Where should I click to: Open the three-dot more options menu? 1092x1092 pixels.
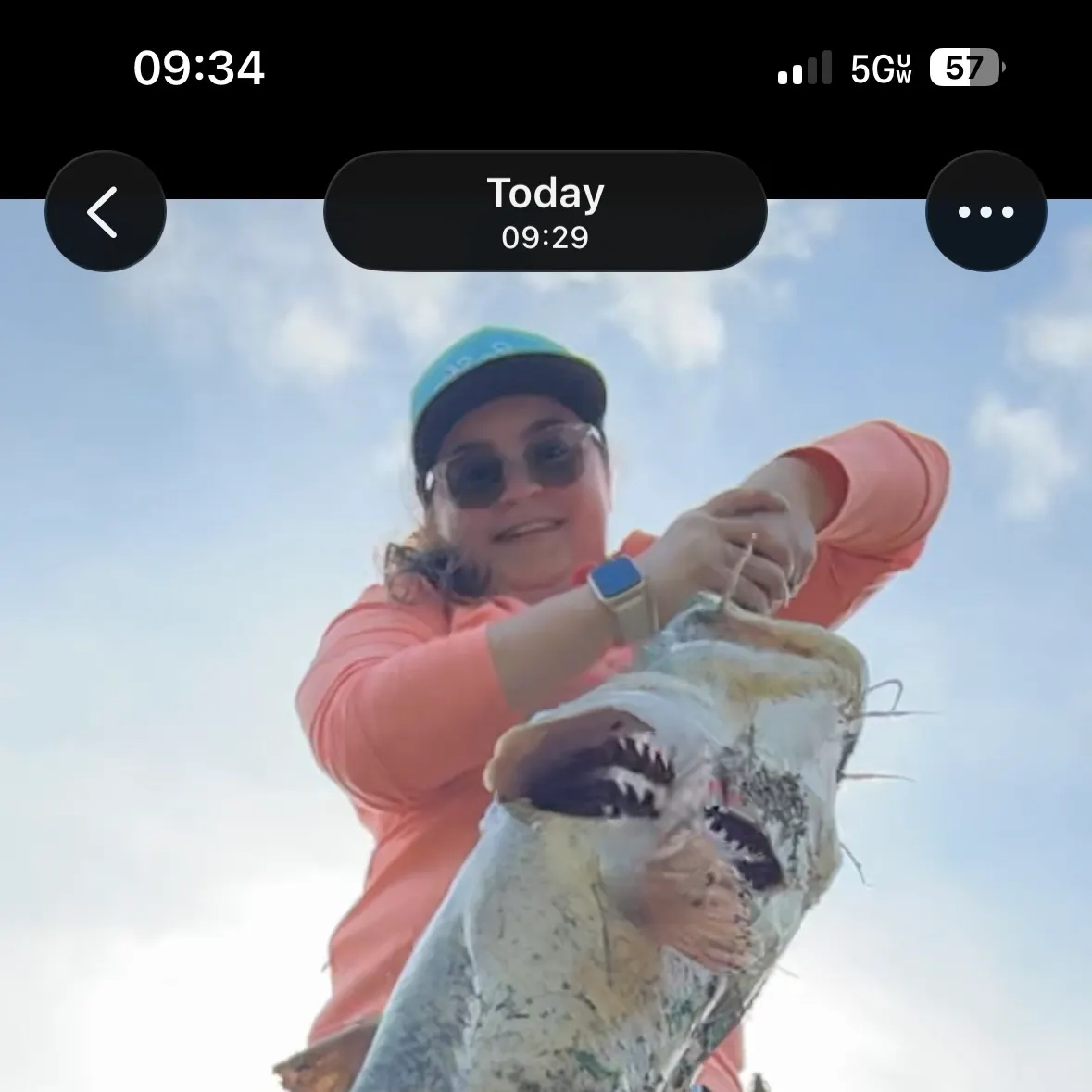point(985,211)
